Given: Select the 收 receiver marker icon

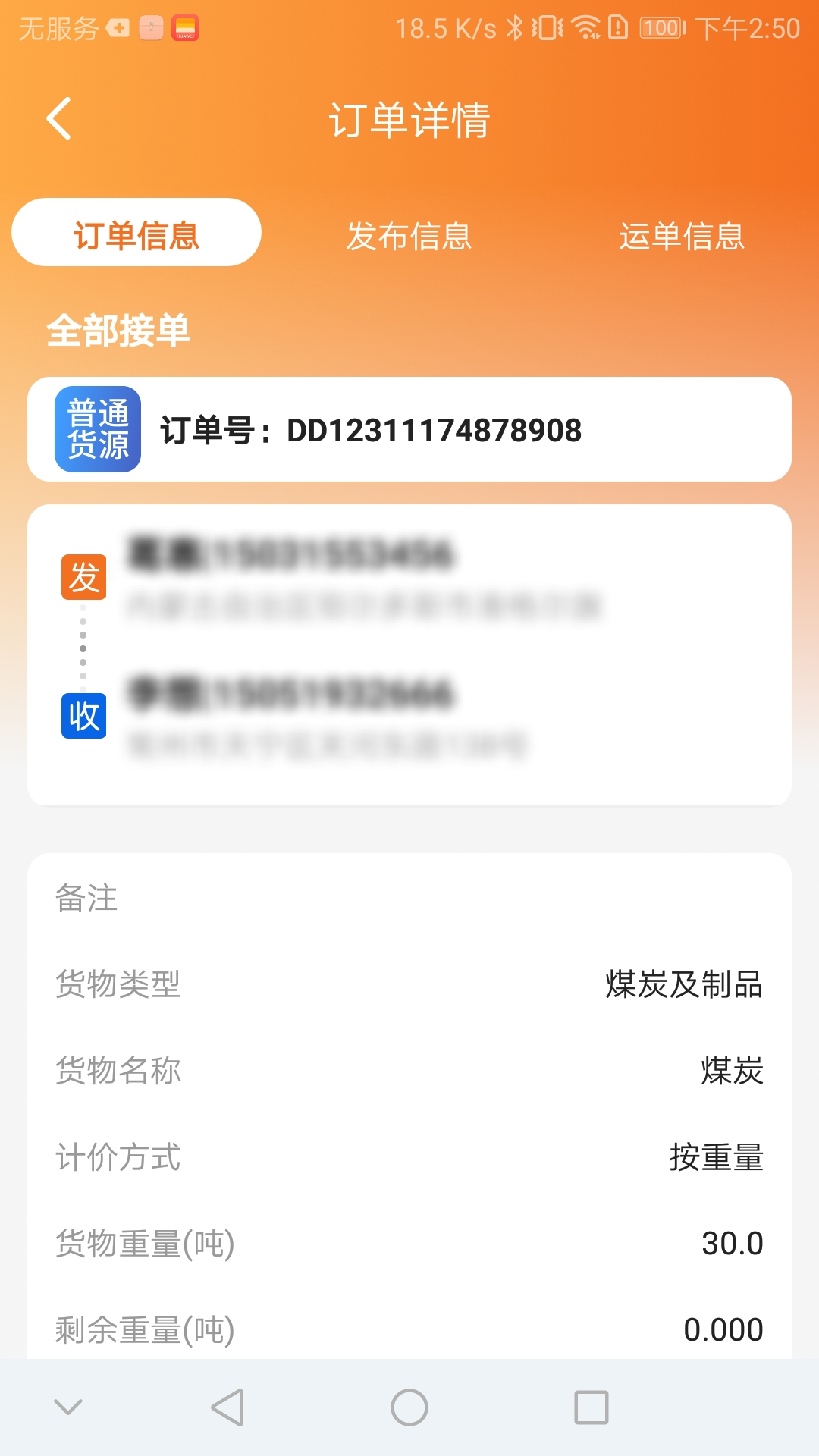Looking at the screenshot, I should 83,715.
